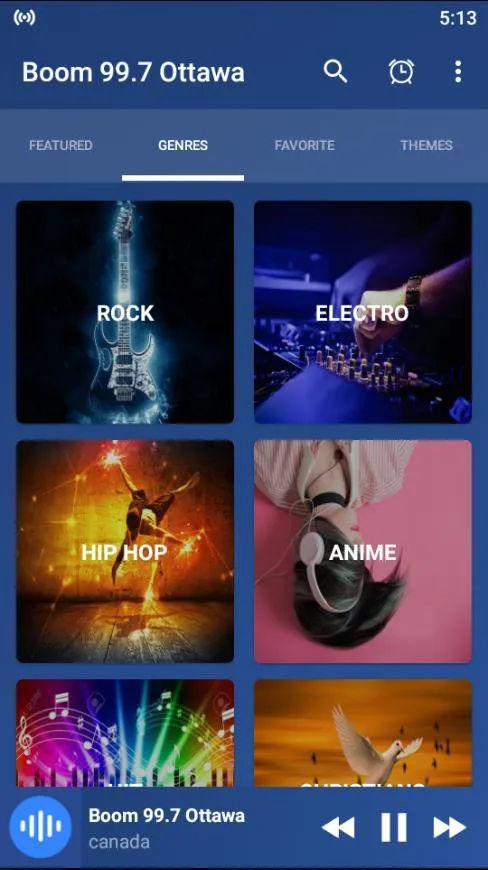
Task: Open the Electro genre tile
Action: (x=363, y=312)
